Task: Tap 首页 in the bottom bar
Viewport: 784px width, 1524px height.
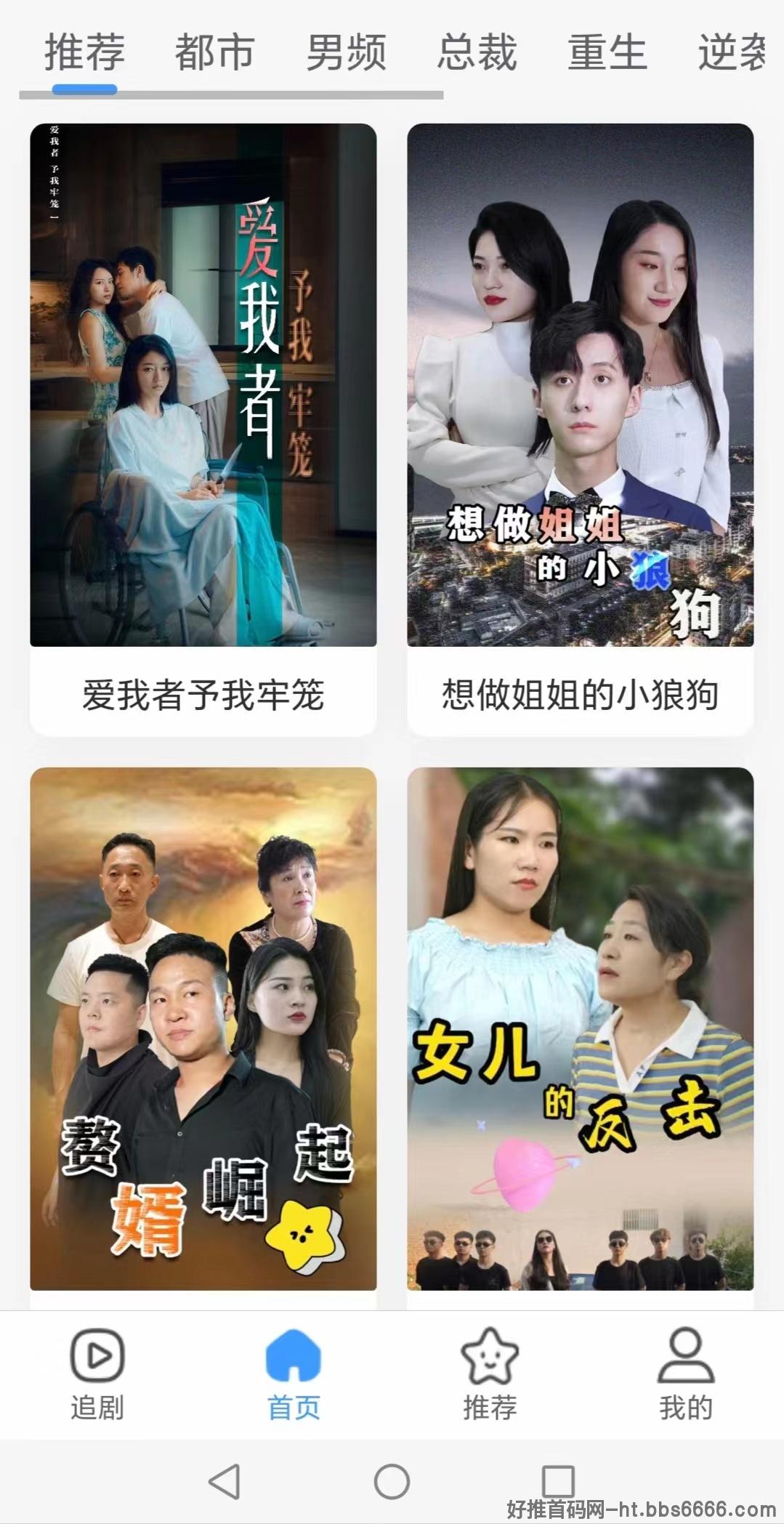Action: point(294,1375)
